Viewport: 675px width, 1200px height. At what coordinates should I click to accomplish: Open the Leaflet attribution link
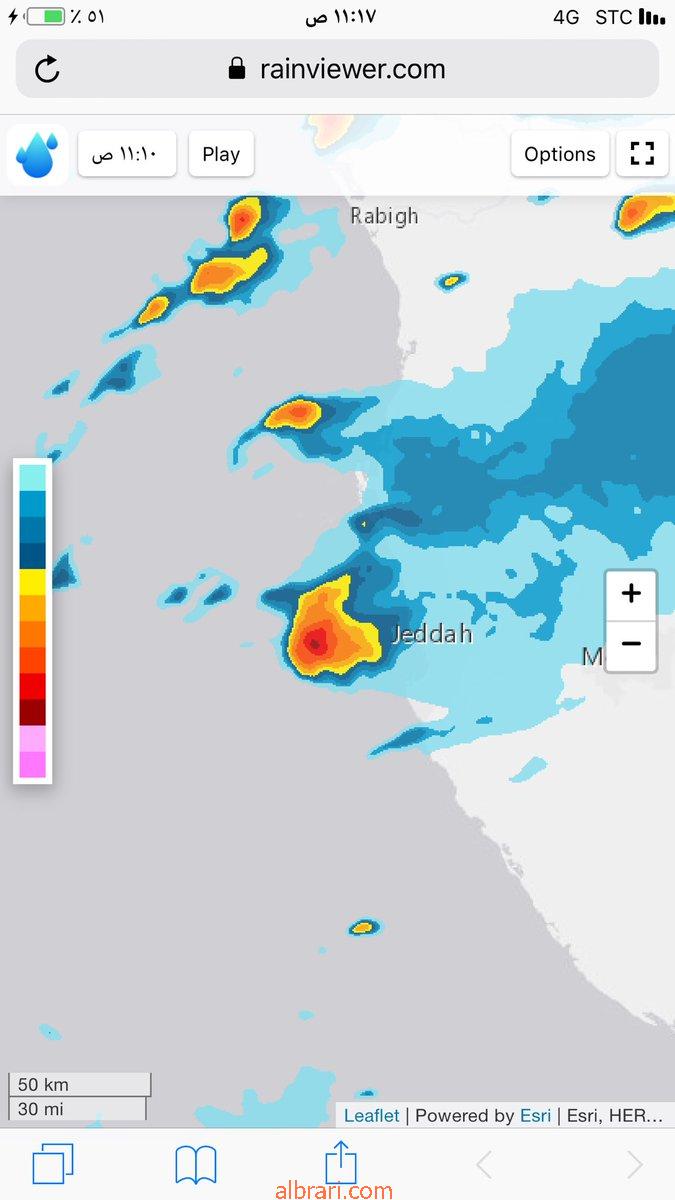click(372, 1115)
